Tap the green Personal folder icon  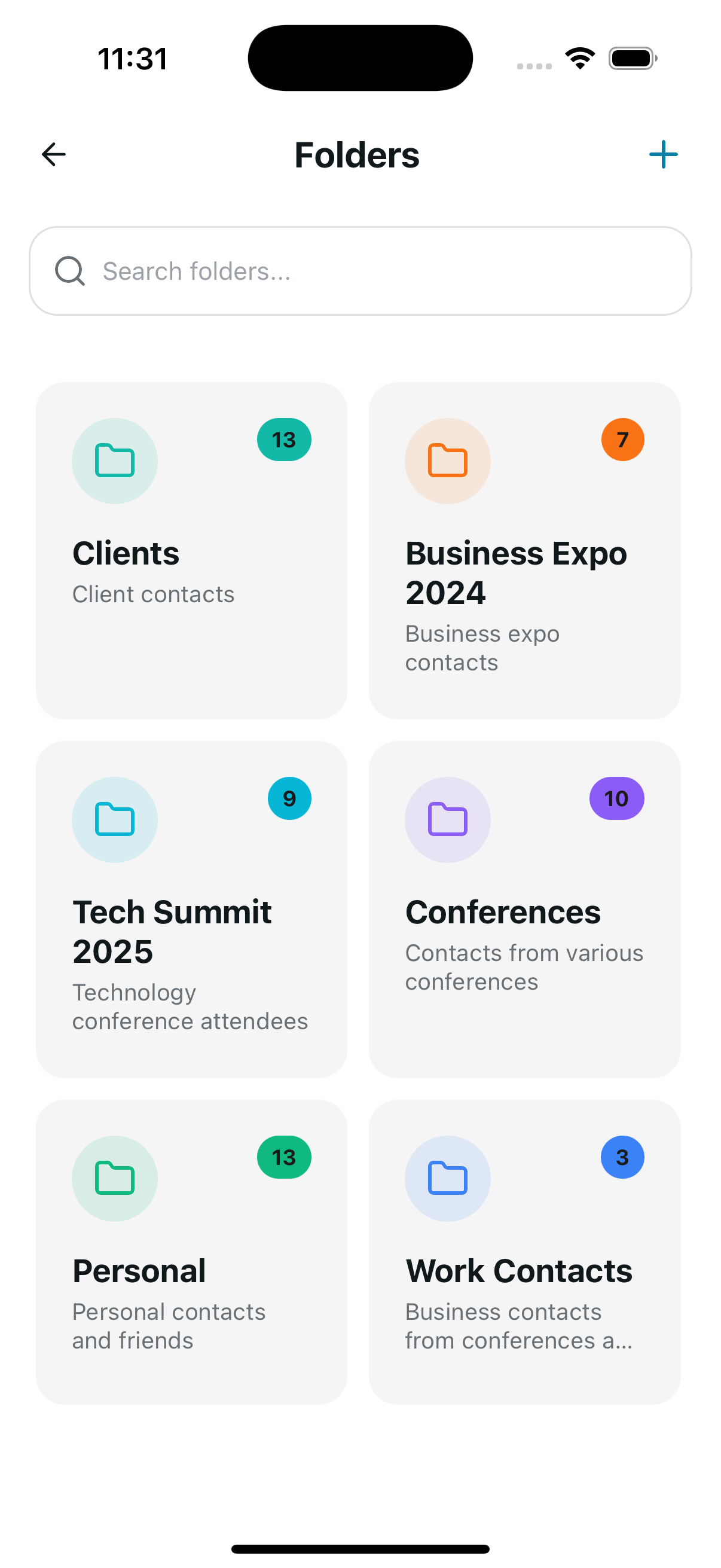[x=114, y=1178]
